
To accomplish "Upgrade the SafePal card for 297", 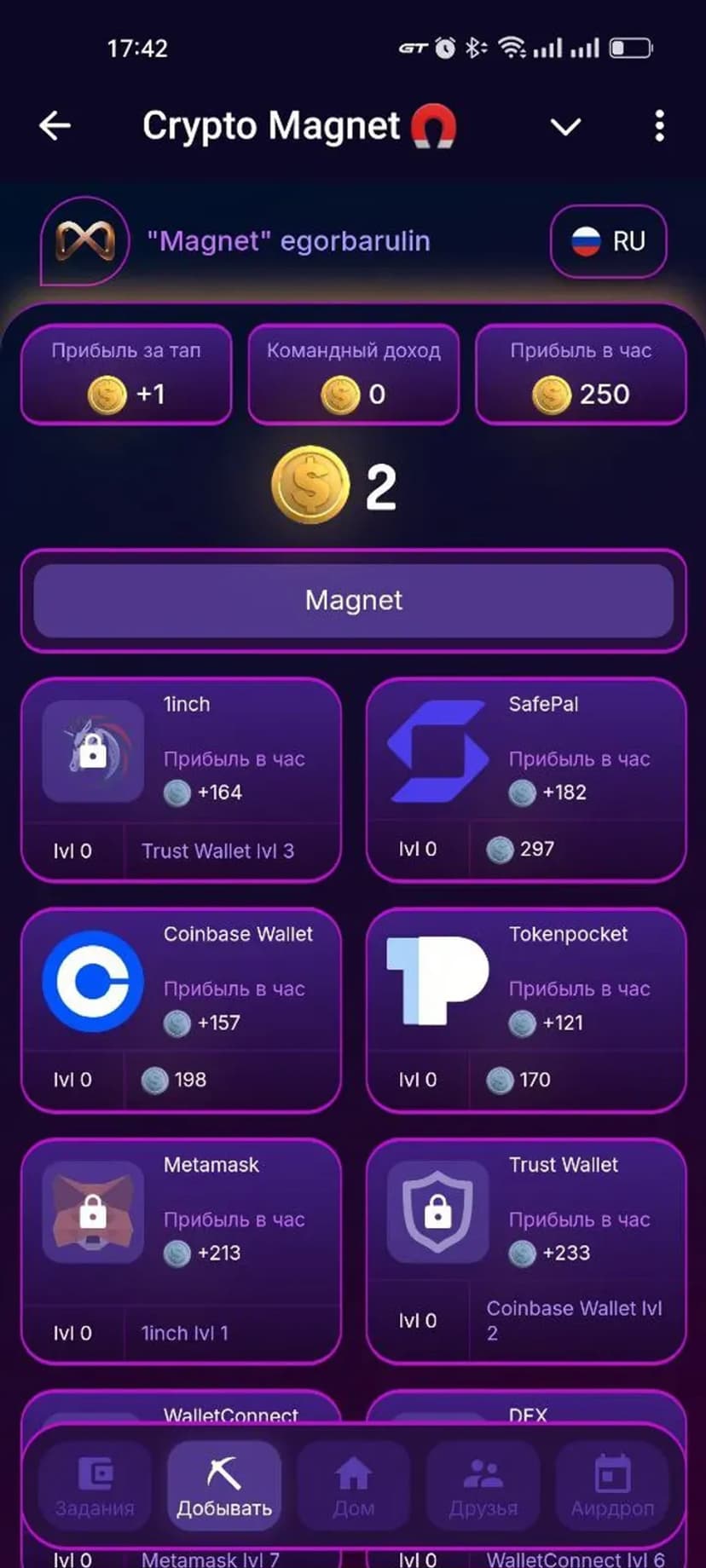I will 525,849.
